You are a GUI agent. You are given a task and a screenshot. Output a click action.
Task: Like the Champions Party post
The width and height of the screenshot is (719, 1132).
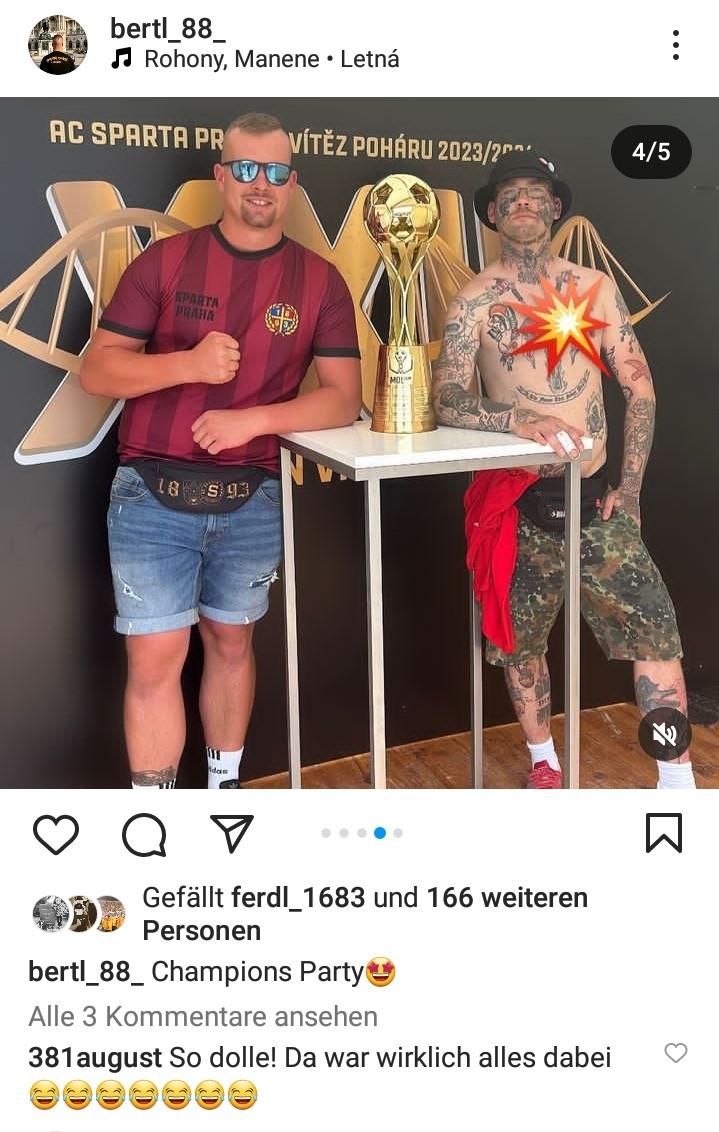[x=56, y=834]
